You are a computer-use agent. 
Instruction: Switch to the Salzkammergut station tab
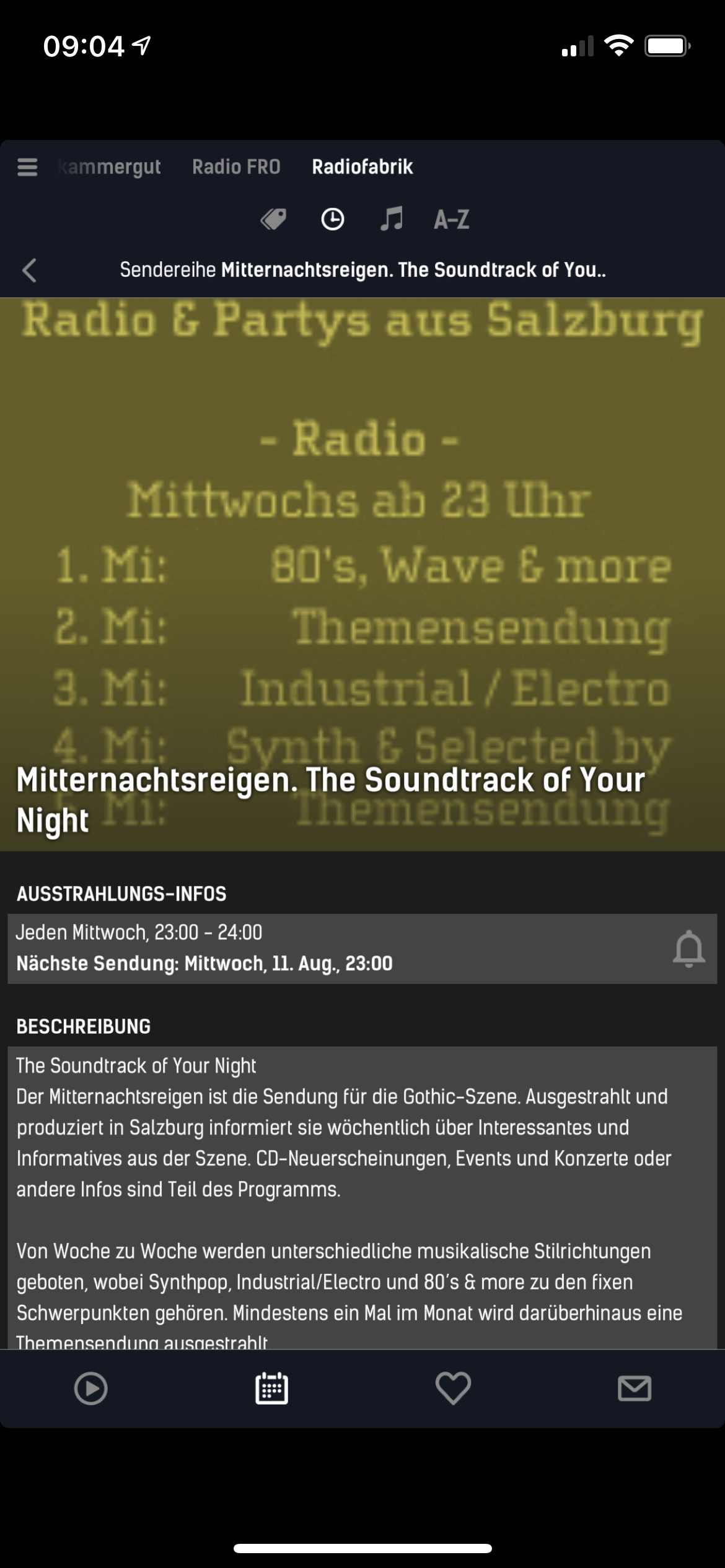coord(110,167)
